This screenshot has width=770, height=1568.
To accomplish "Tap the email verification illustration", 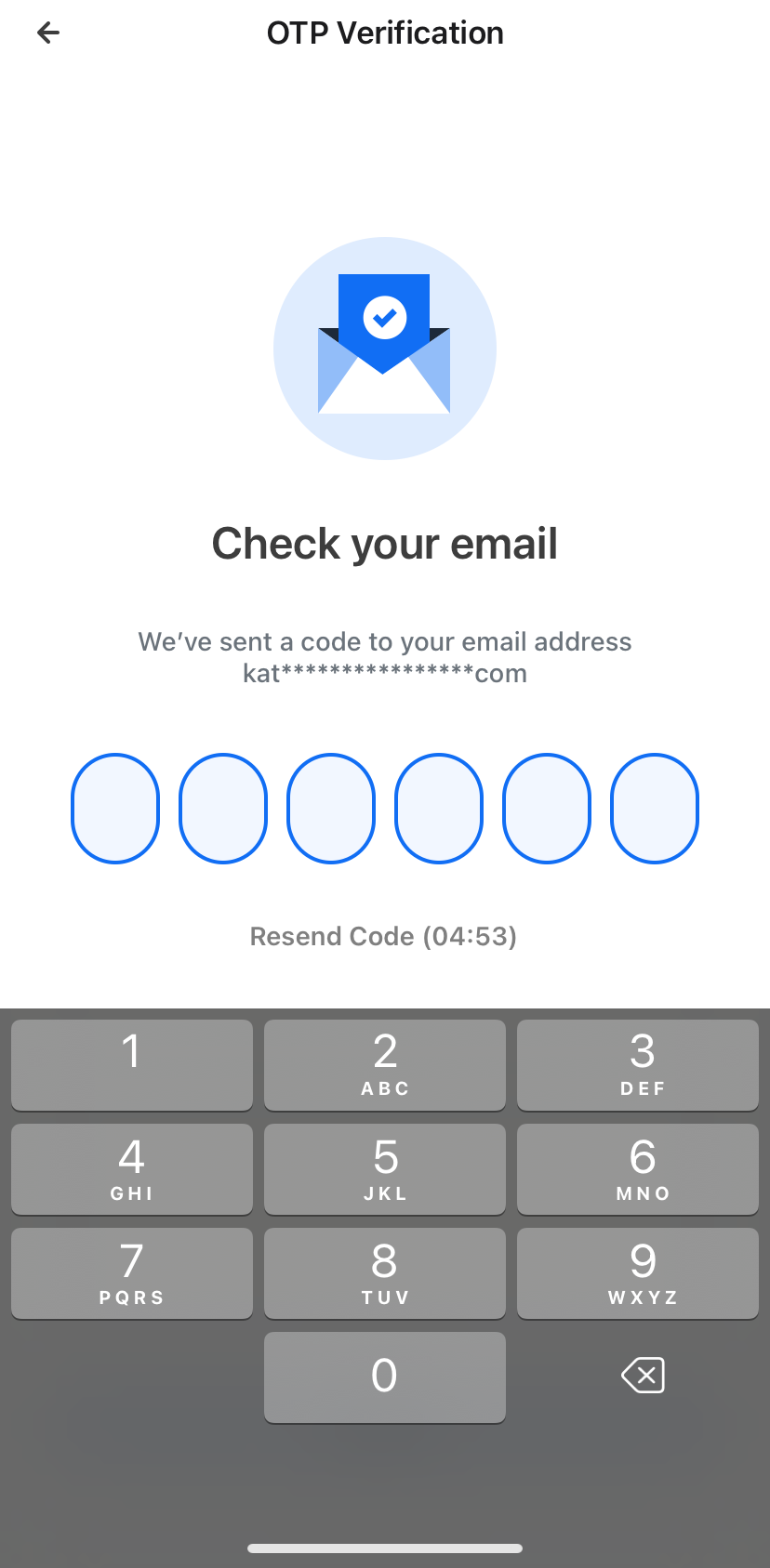I will point(384,348).
